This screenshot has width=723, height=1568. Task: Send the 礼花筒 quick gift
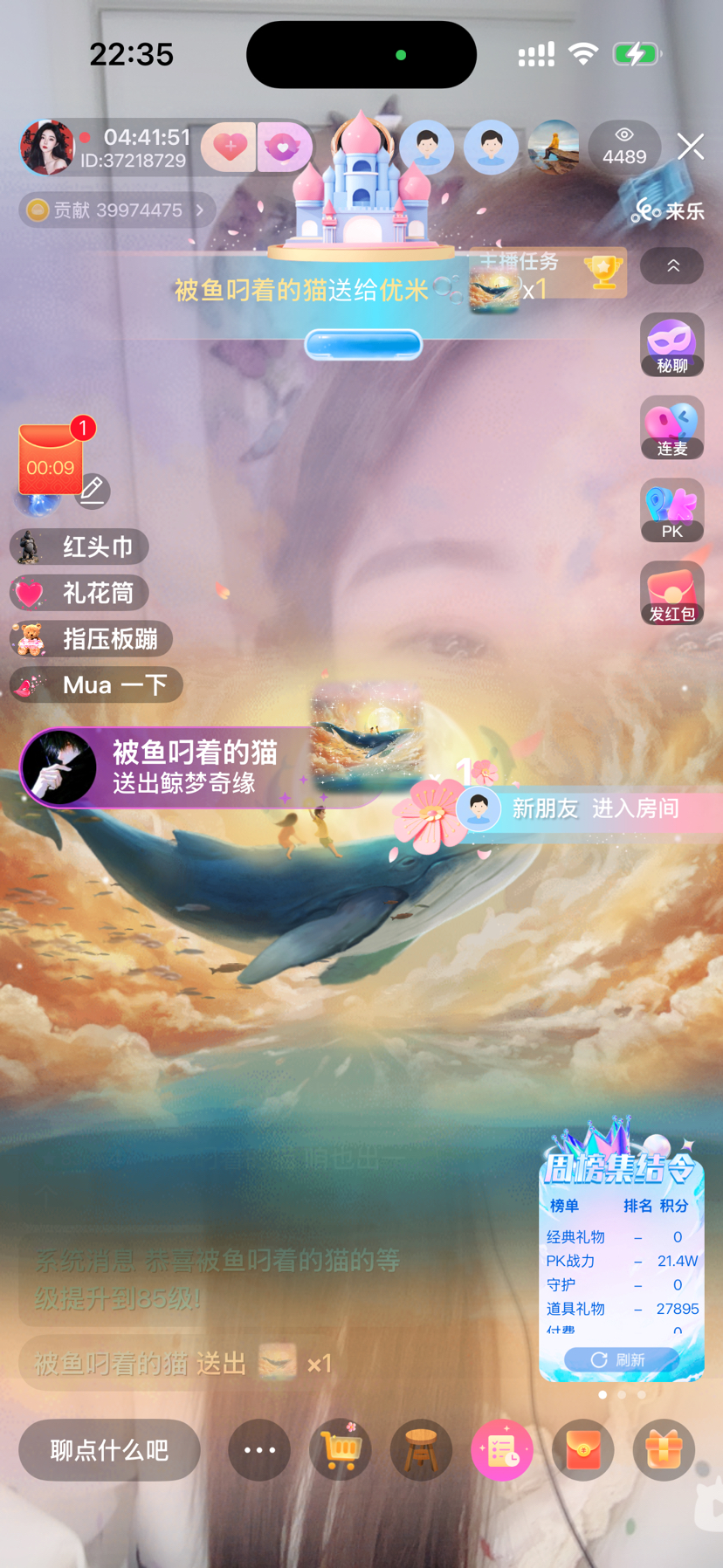(x=79, y=594)
